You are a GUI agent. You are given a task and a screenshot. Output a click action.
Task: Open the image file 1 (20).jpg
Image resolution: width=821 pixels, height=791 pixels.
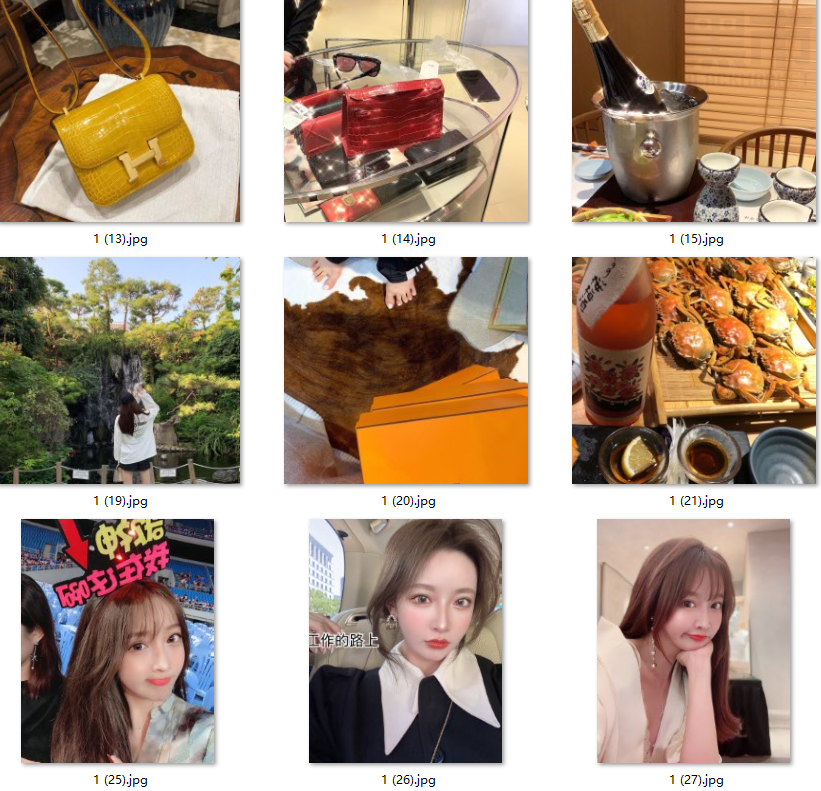[406, 370]
